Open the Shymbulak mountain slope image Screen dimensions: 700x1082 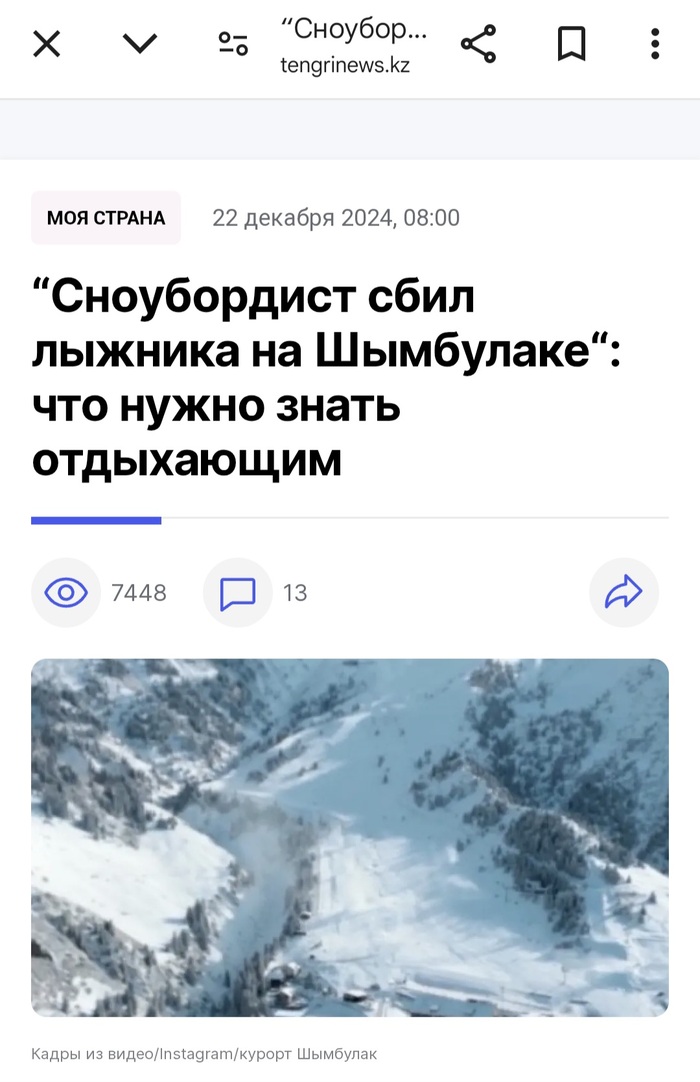350,837
